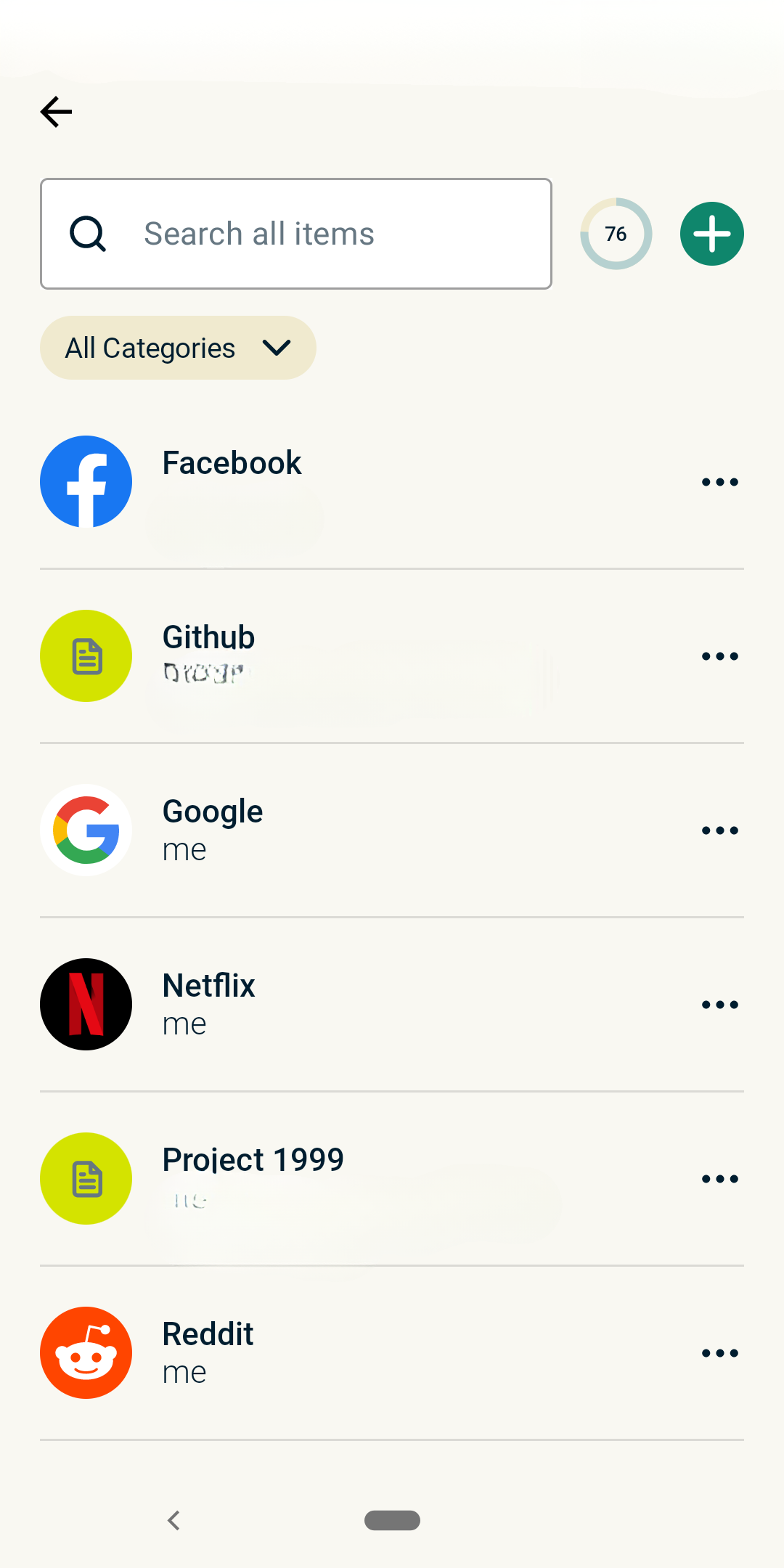Screen dimensions: 784x1568
Task: Open the options menu for Github
Action: 719,656
